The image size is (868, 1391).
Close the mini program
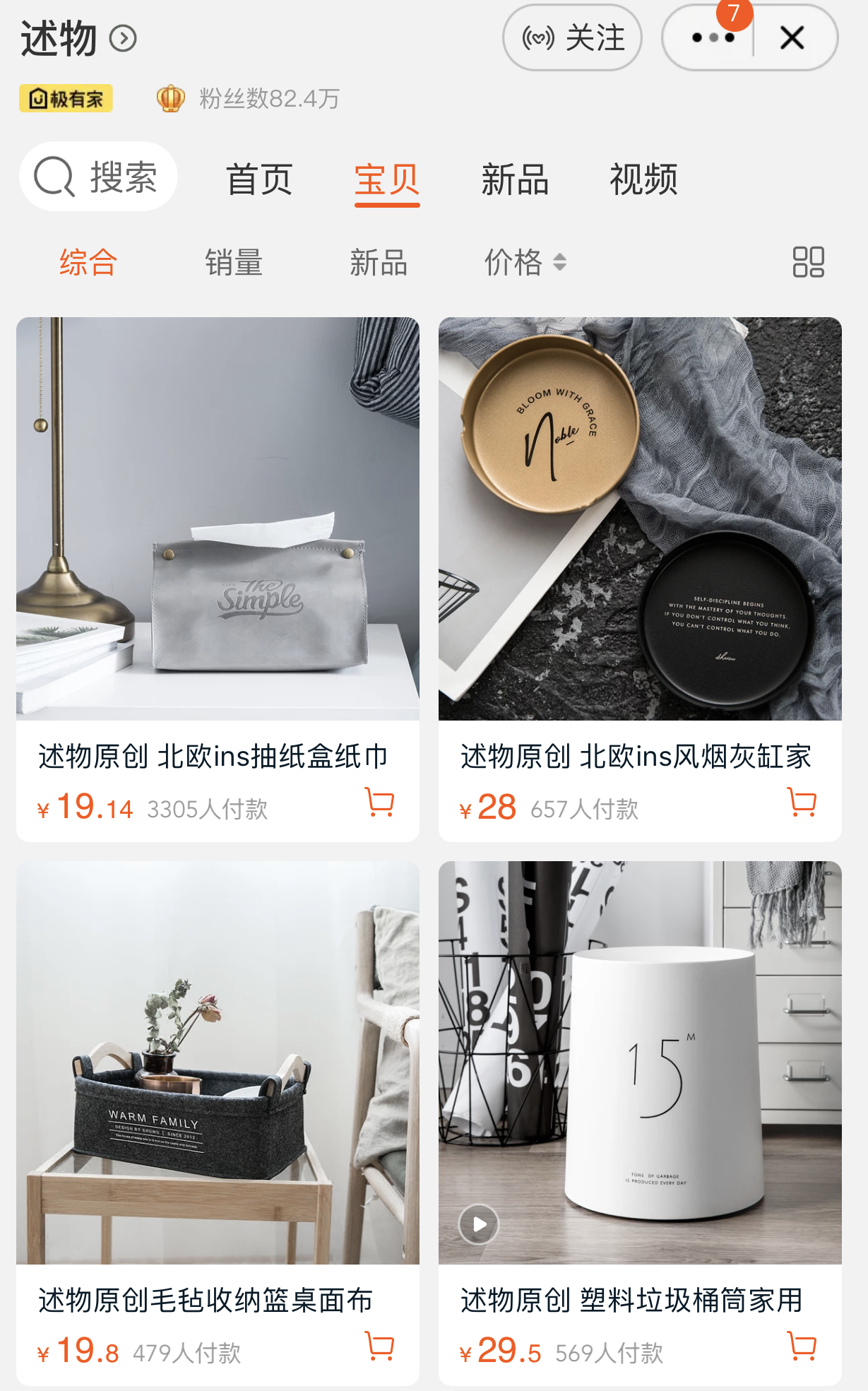click(792, 38)
